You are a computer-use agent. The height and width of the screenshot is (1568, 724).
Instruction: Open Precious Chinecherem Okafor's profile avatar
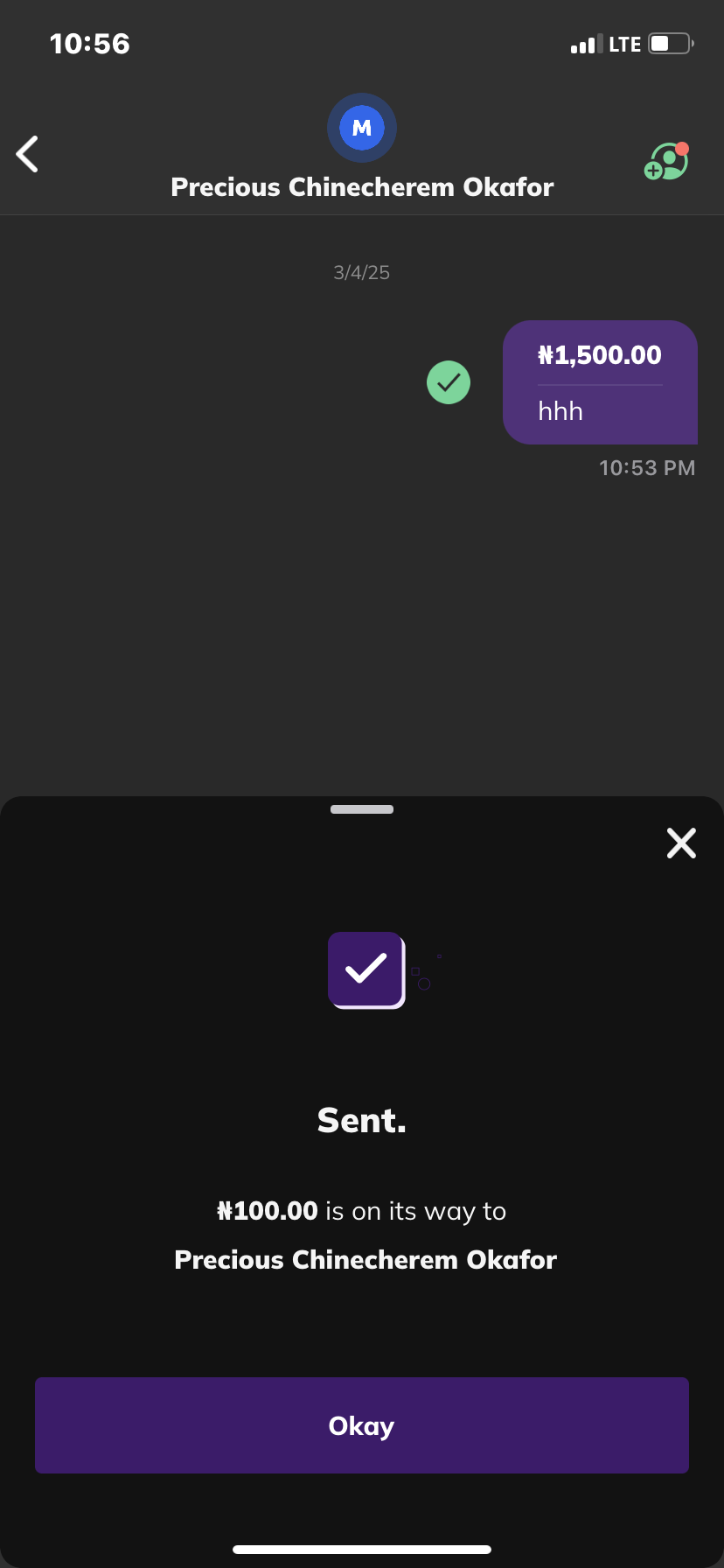pos(362,128)
